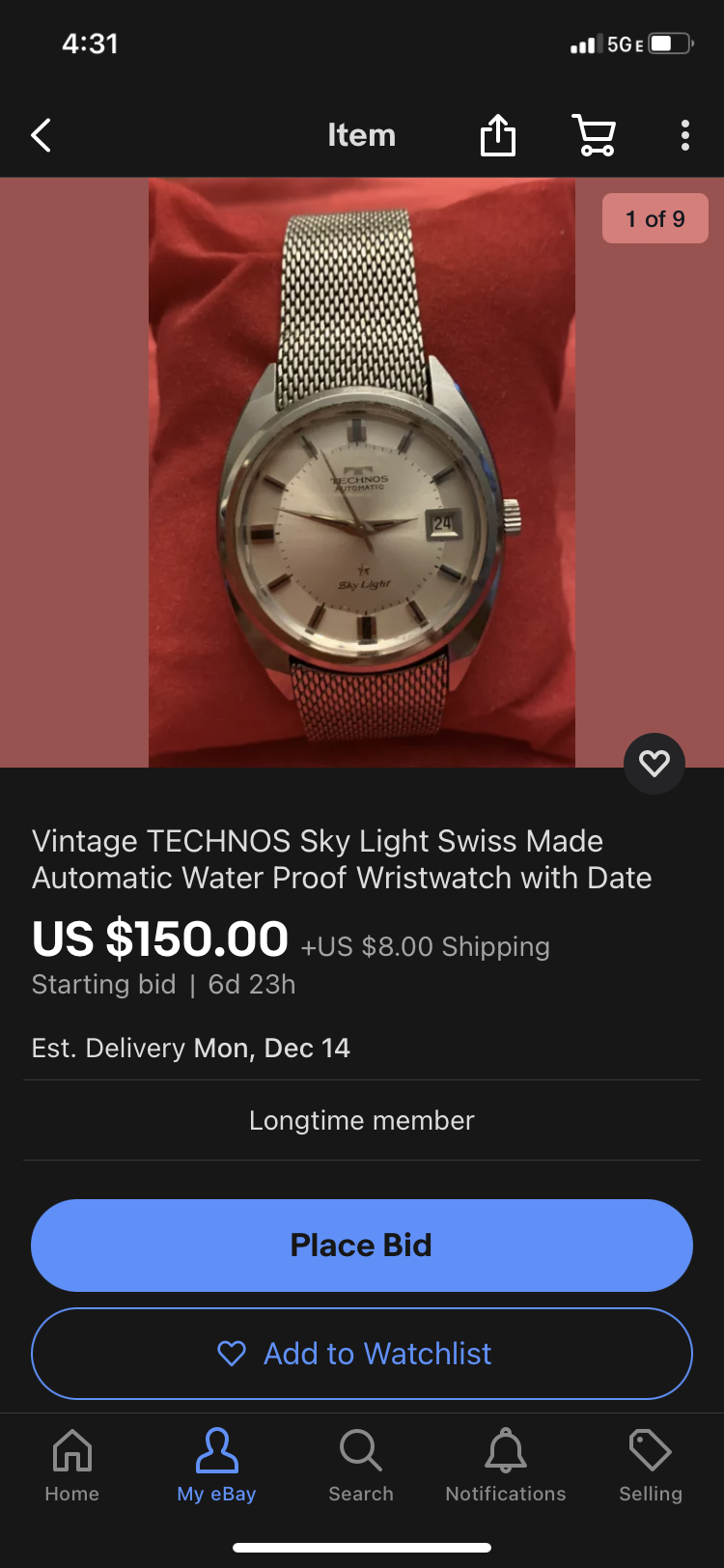Open the TECHNOS watch photo gallery

[x=362, y=472]
